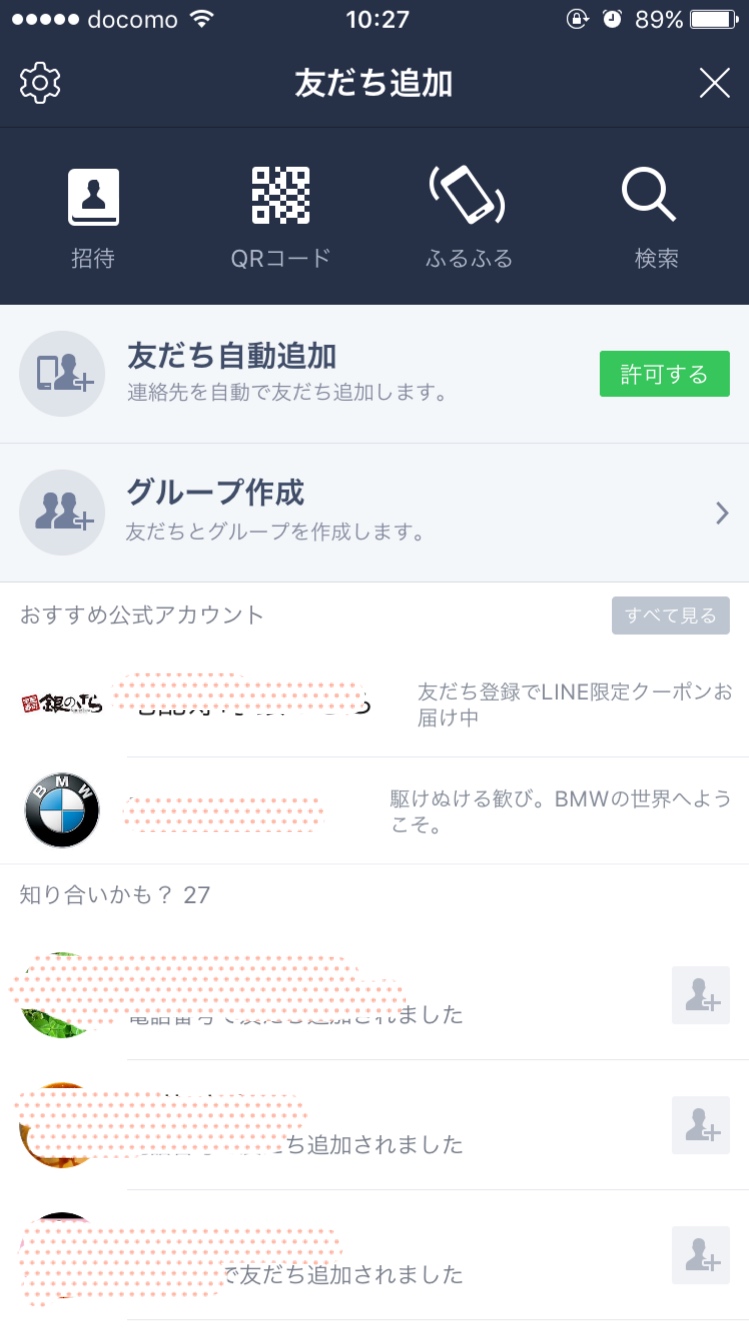Open the 招待 invite option

point(93,216)
